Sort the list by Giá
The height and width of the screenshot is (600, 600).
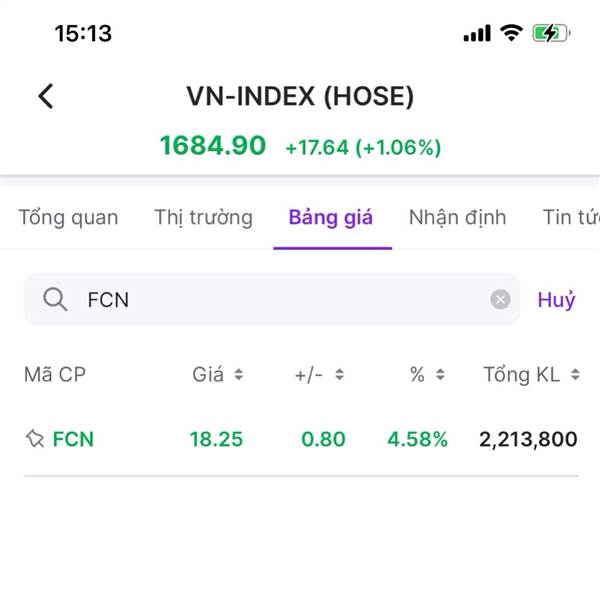click(217, 375)
